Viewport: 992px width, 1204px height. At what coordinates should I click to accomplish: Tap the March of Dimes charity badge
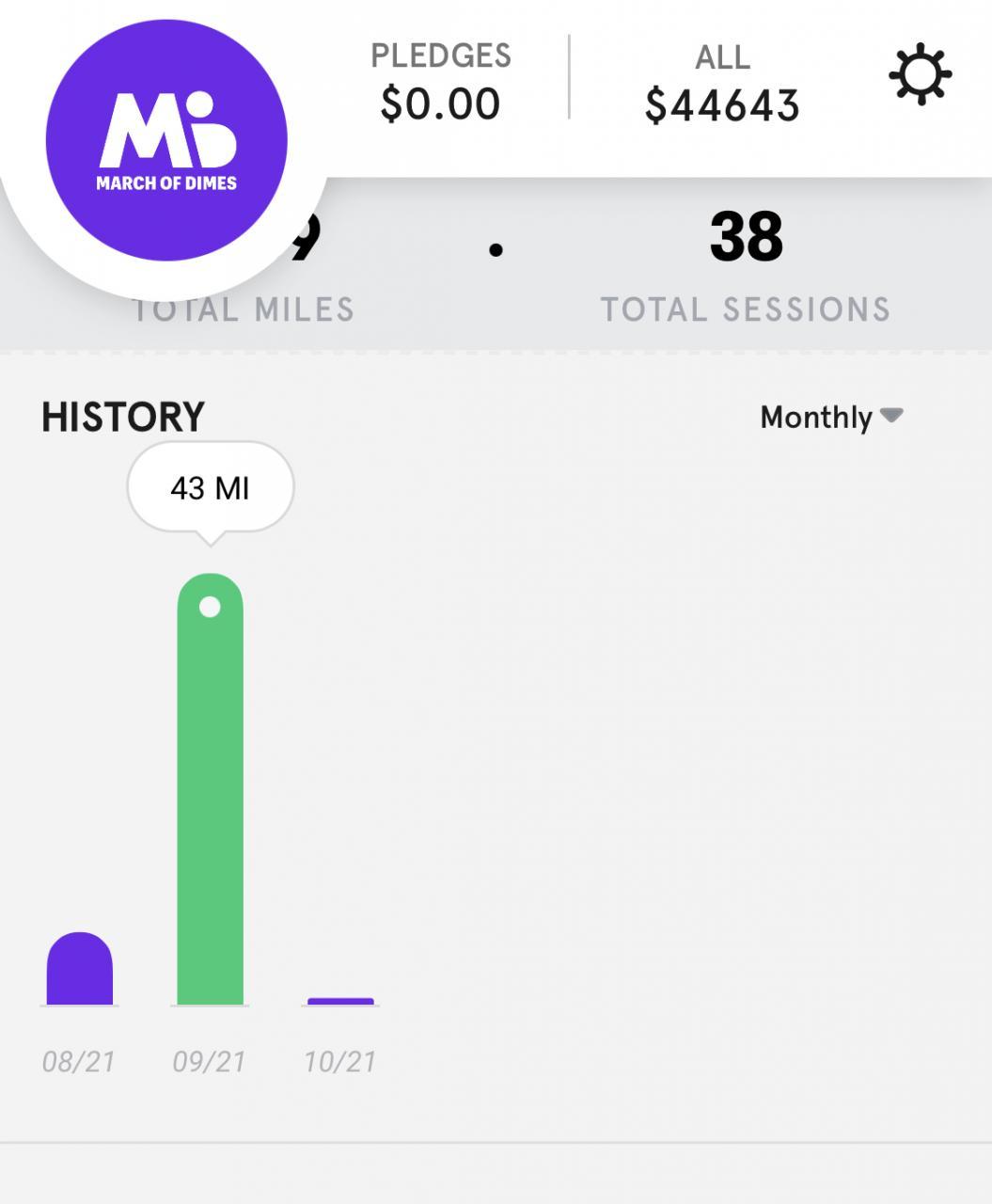[166, 141]
